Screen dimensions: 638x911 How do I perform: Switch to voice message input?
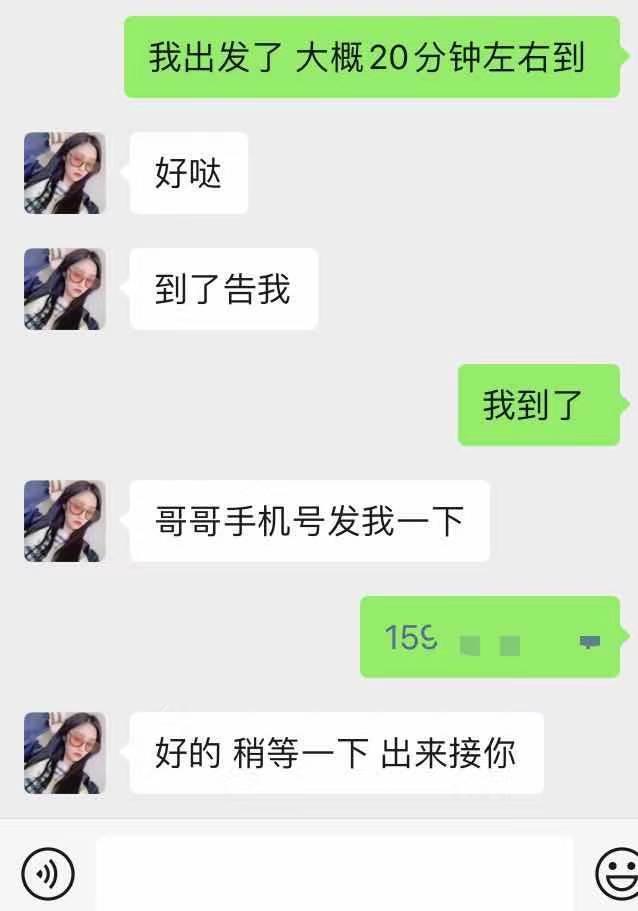pos(47,872)
